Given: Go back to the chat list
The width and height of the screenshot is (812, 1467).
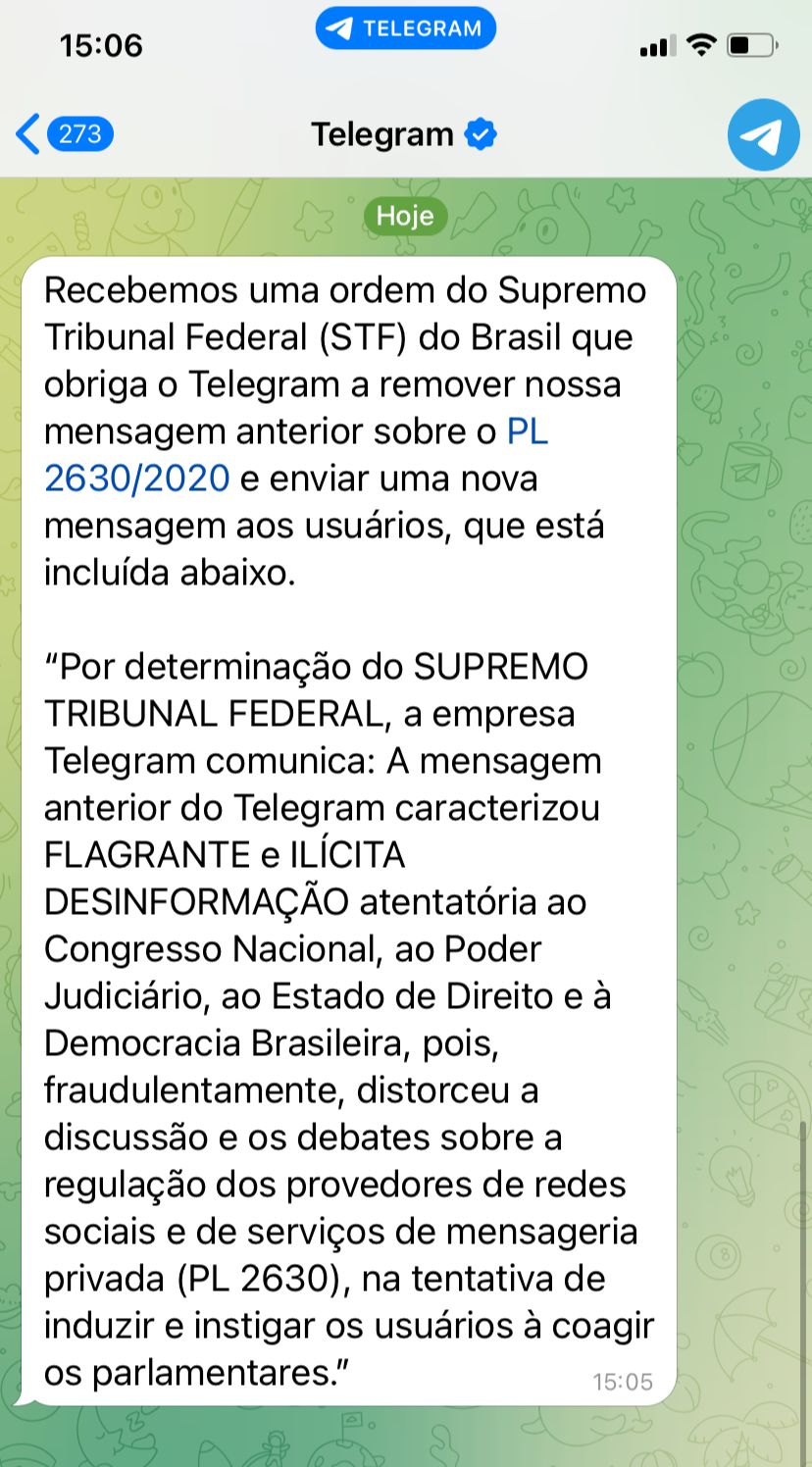Looking at the screenshot, I should coord(61,134).
